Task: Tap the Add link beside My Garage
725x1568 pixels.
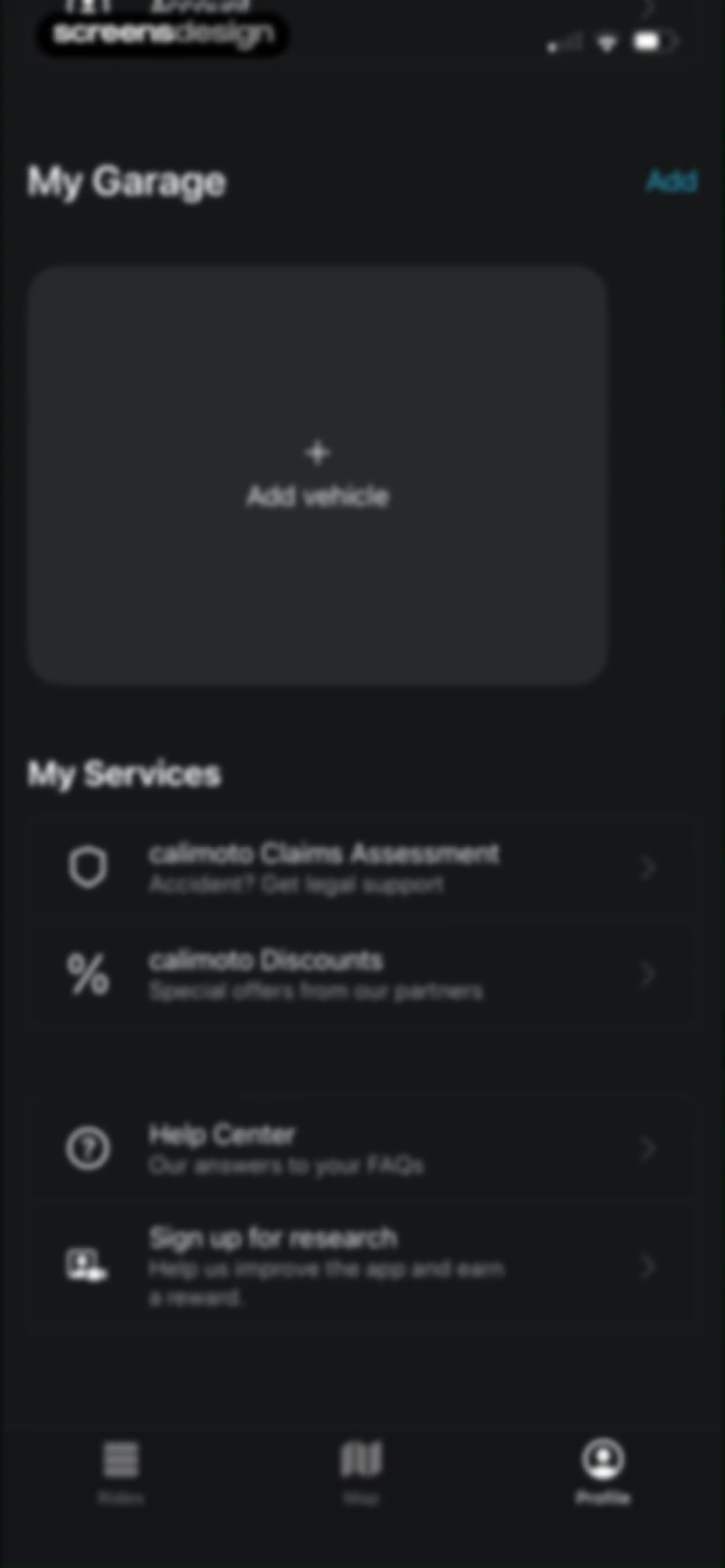Action: 671,181
